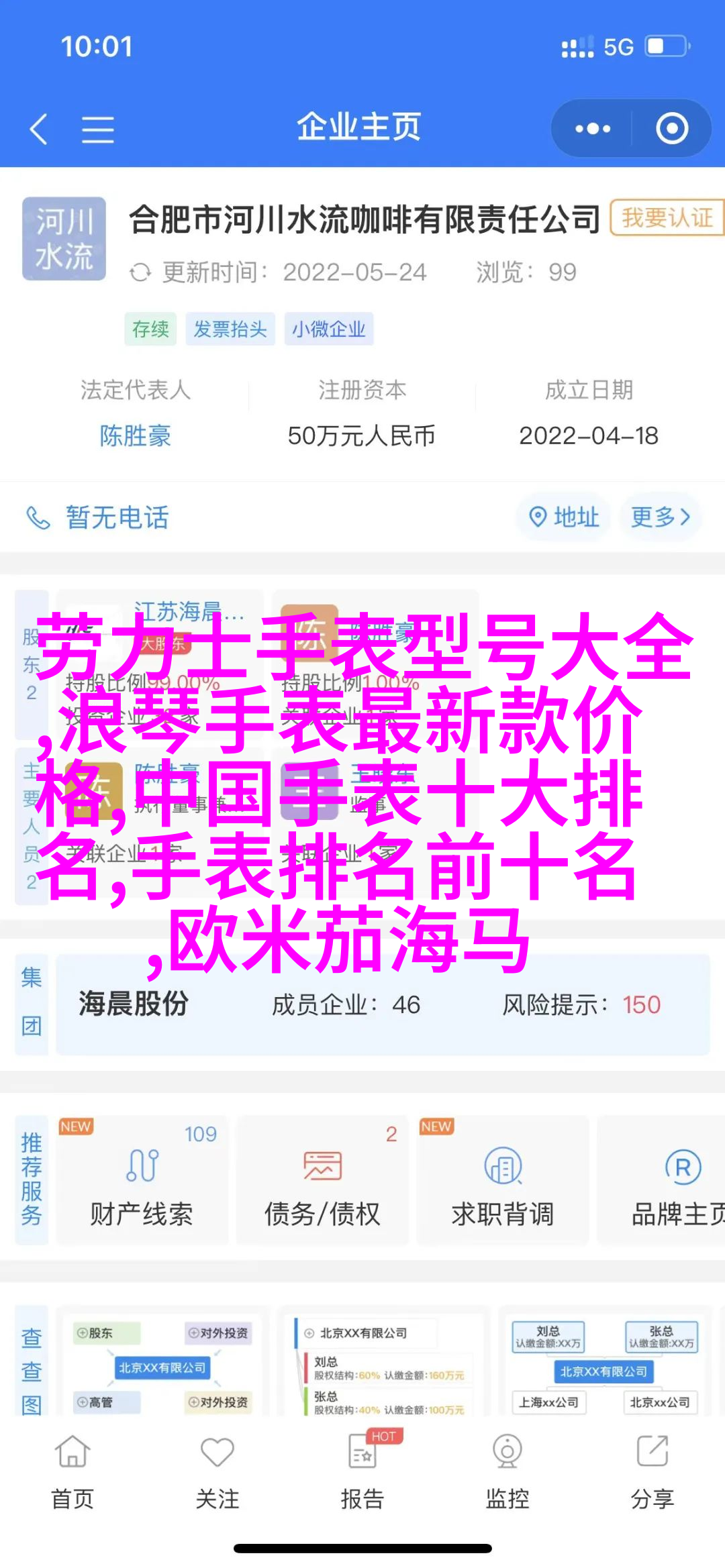Switch to the 监控 tab

click(x=507, y=1469)
